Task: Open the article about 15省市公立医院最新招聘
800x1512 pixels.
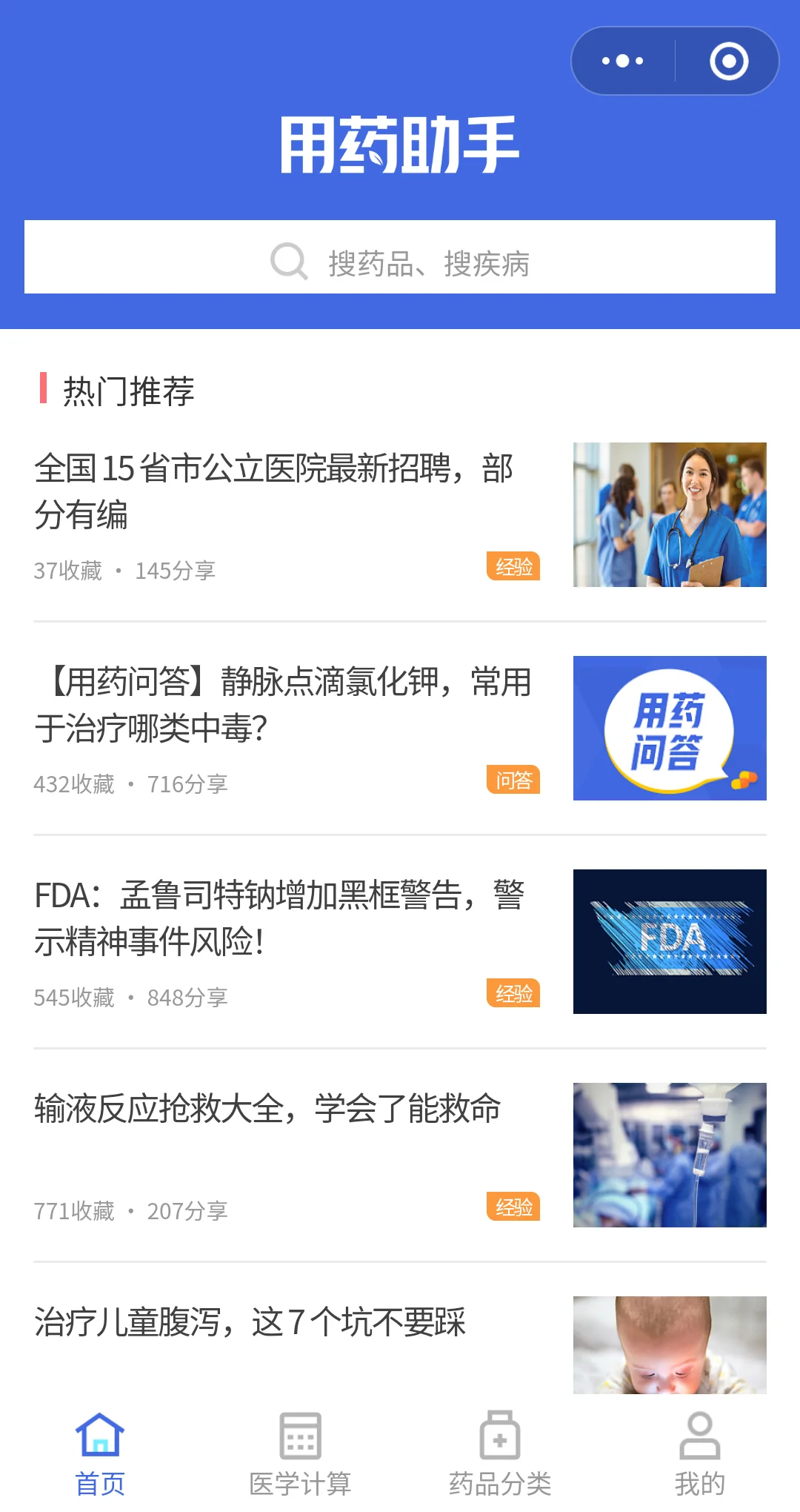Action: click(x=274, y=491)
